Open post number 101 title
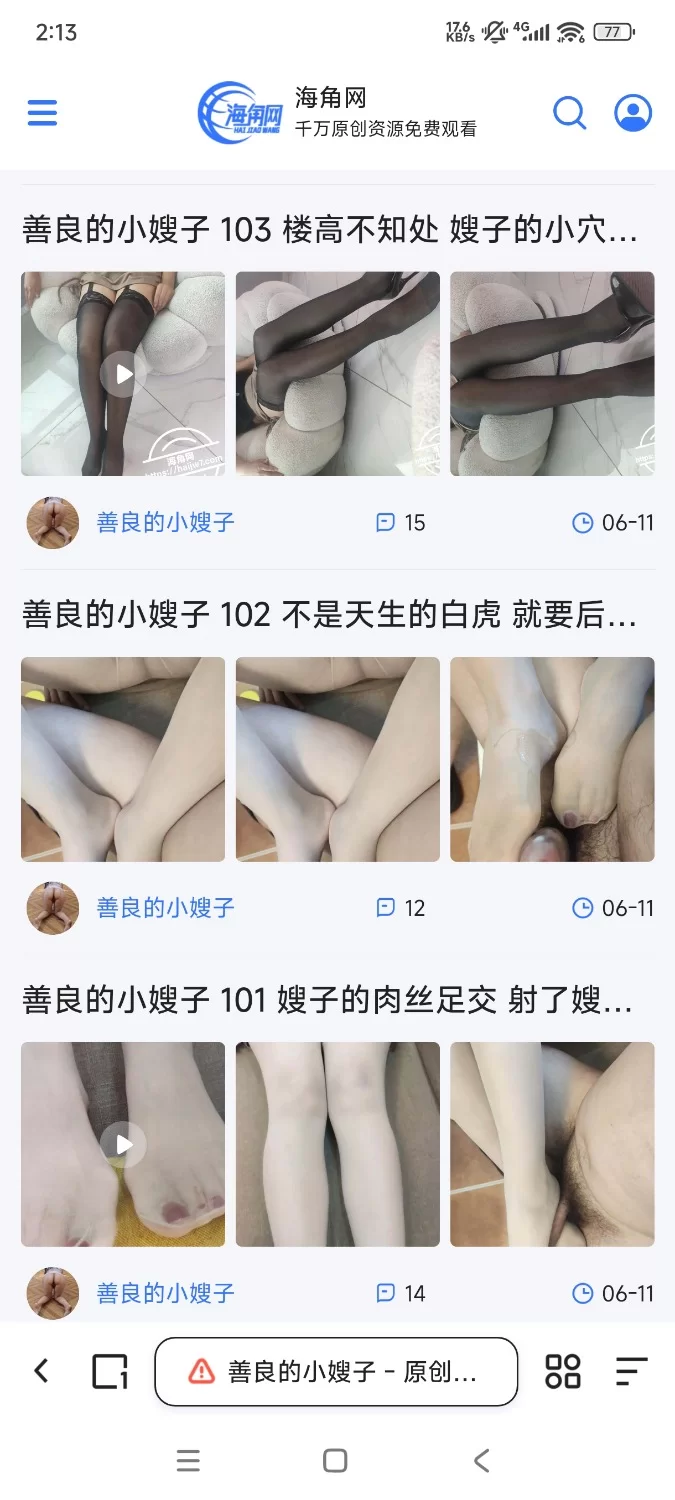The image size is (675, 1500). [x=328, y=1000]
